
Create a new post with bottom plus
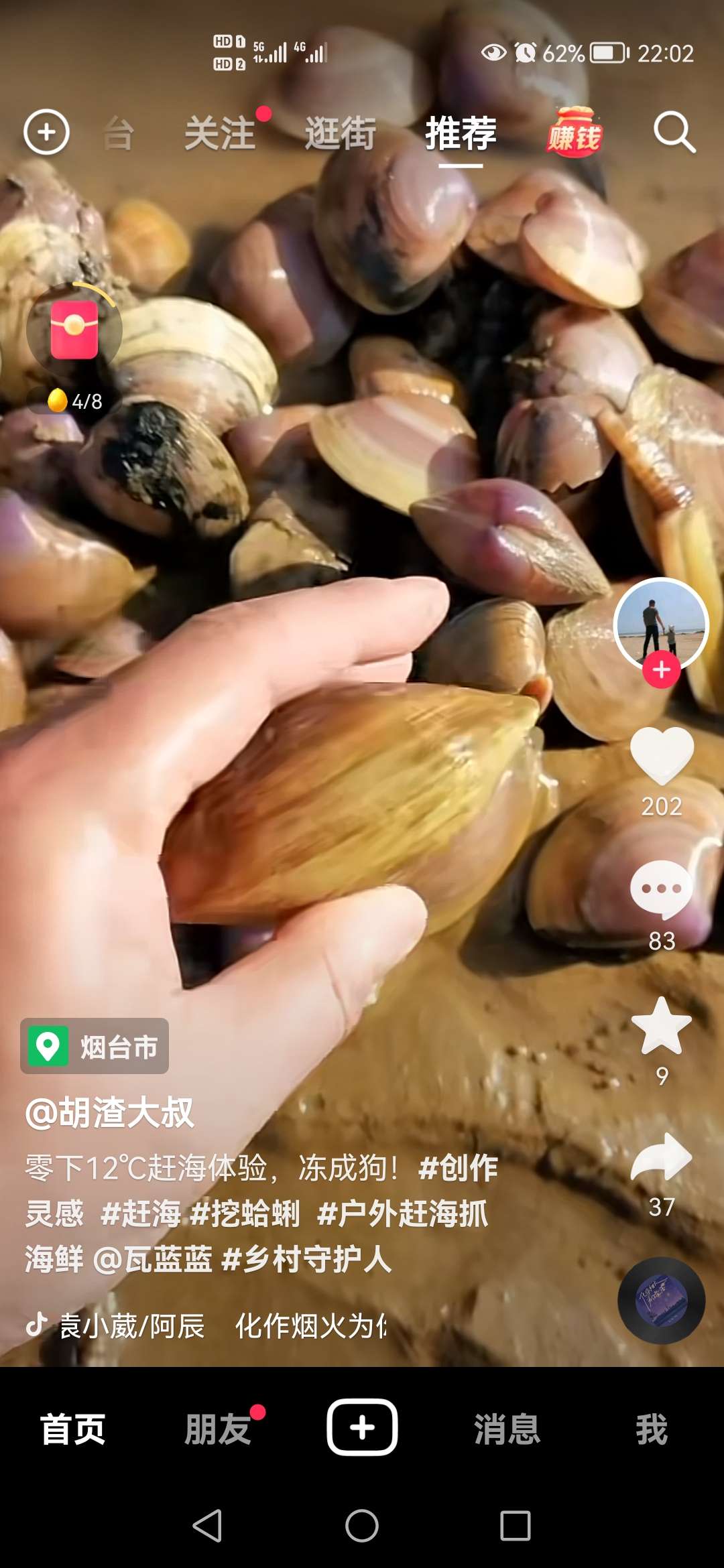click(x=362, y=1427)
